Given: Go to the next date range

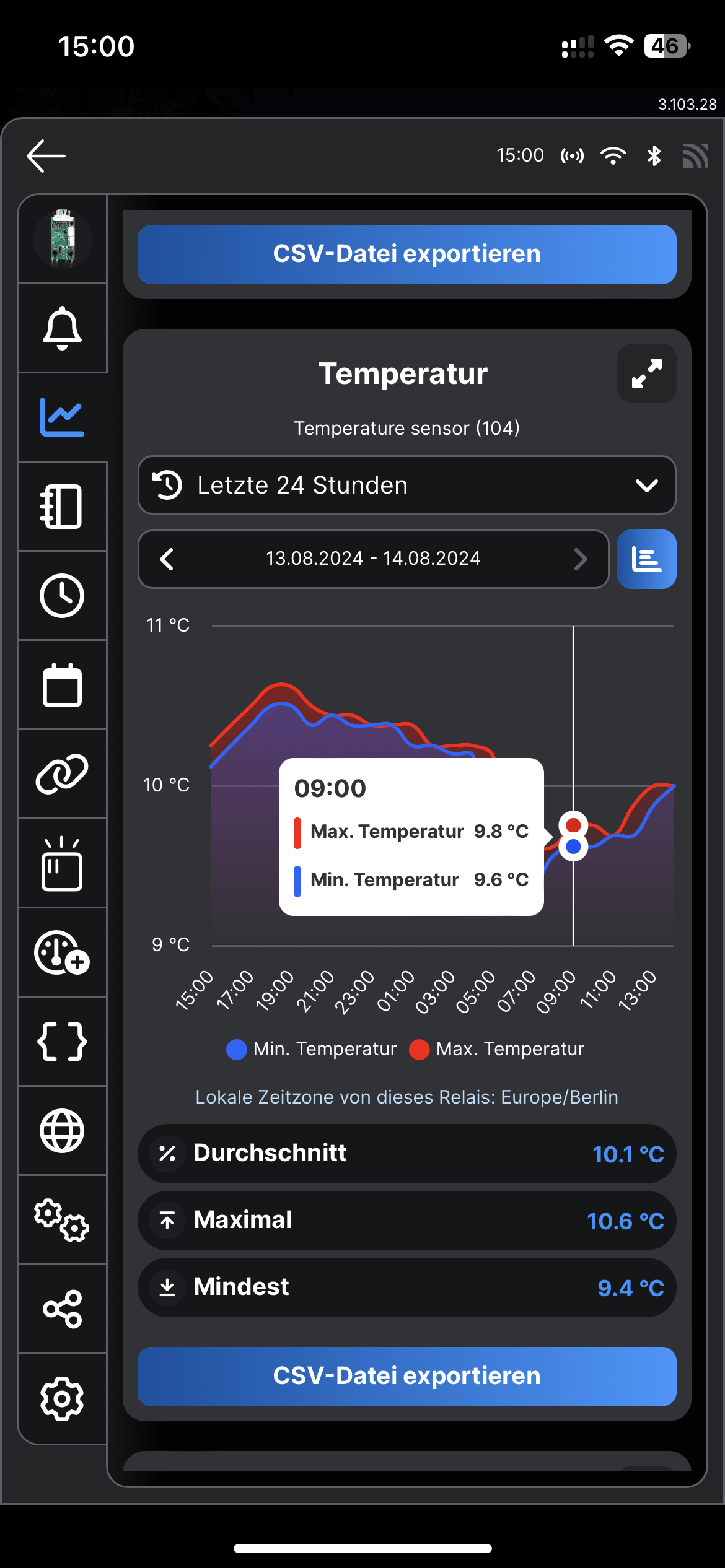Looking at the screenshot, I should click(x=581, y=559).
